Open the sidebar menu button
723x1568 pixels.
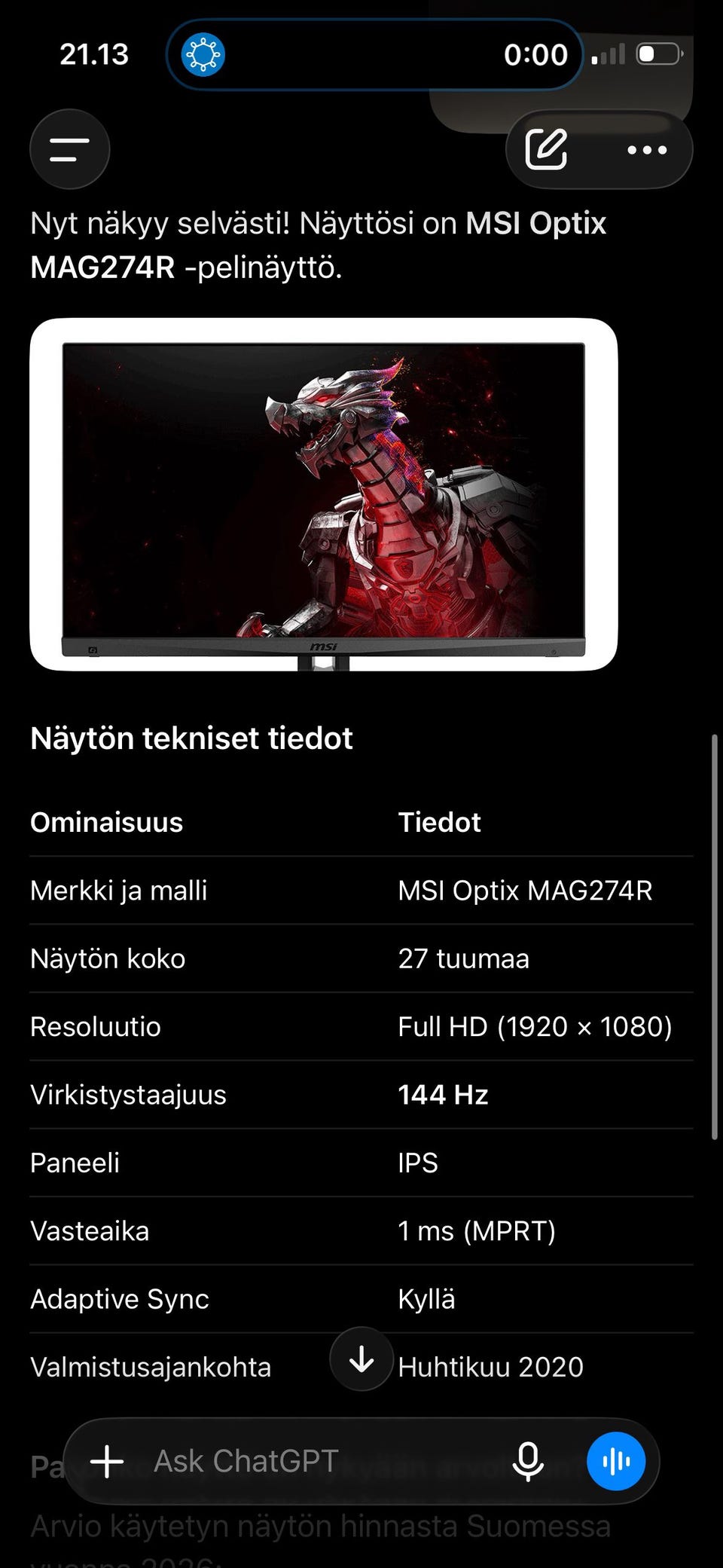(69, 149)
